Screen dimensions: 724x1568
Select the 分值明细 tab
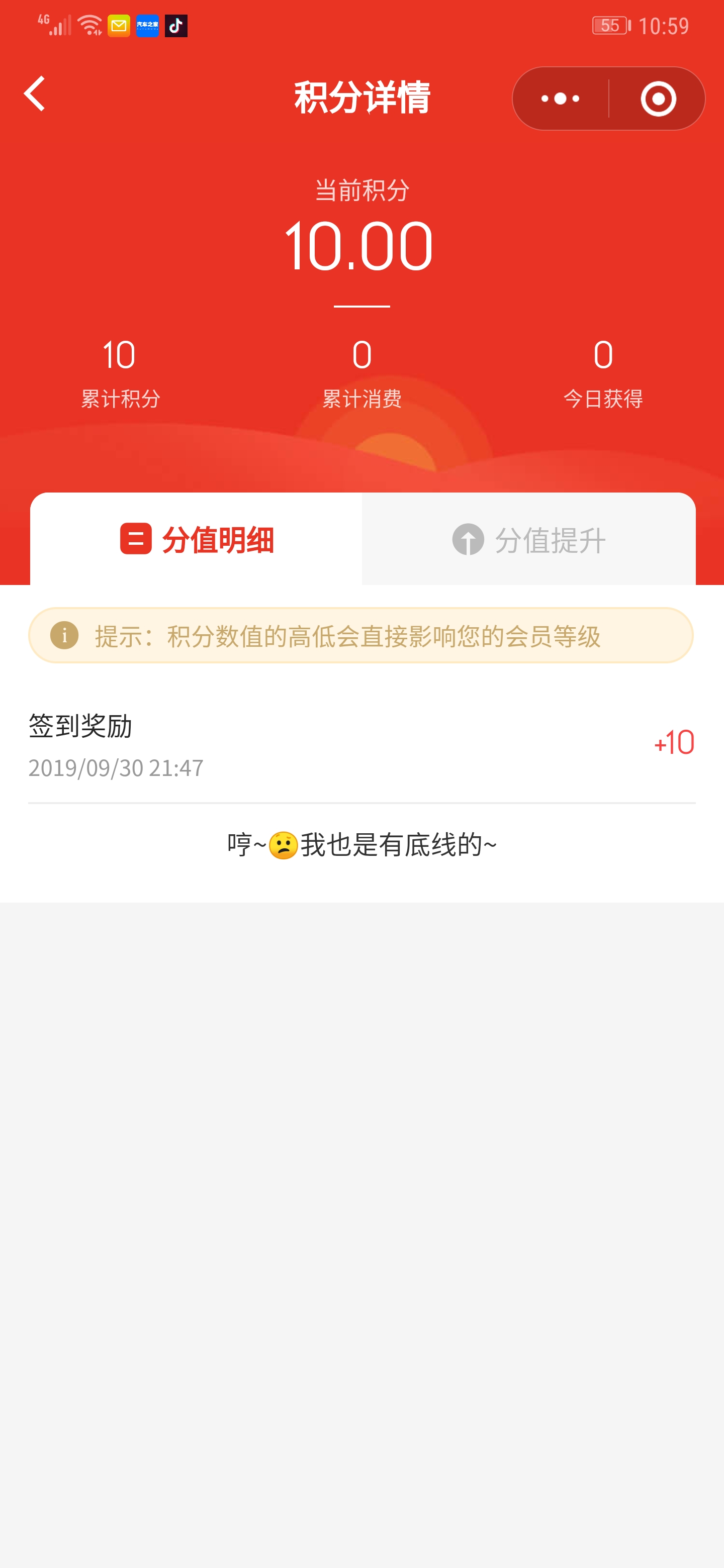(197, 539)
